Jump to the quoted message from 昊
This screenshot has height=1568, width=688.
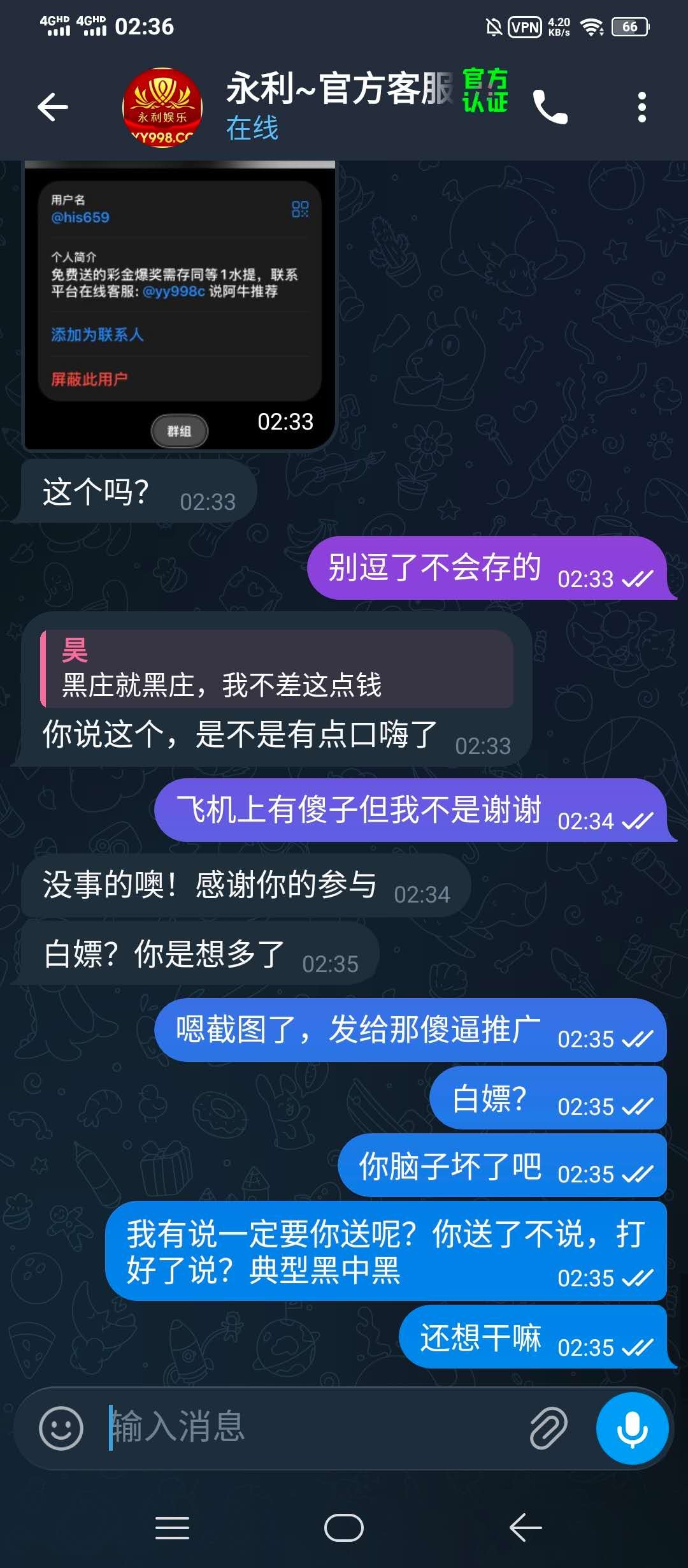point(277,669)
